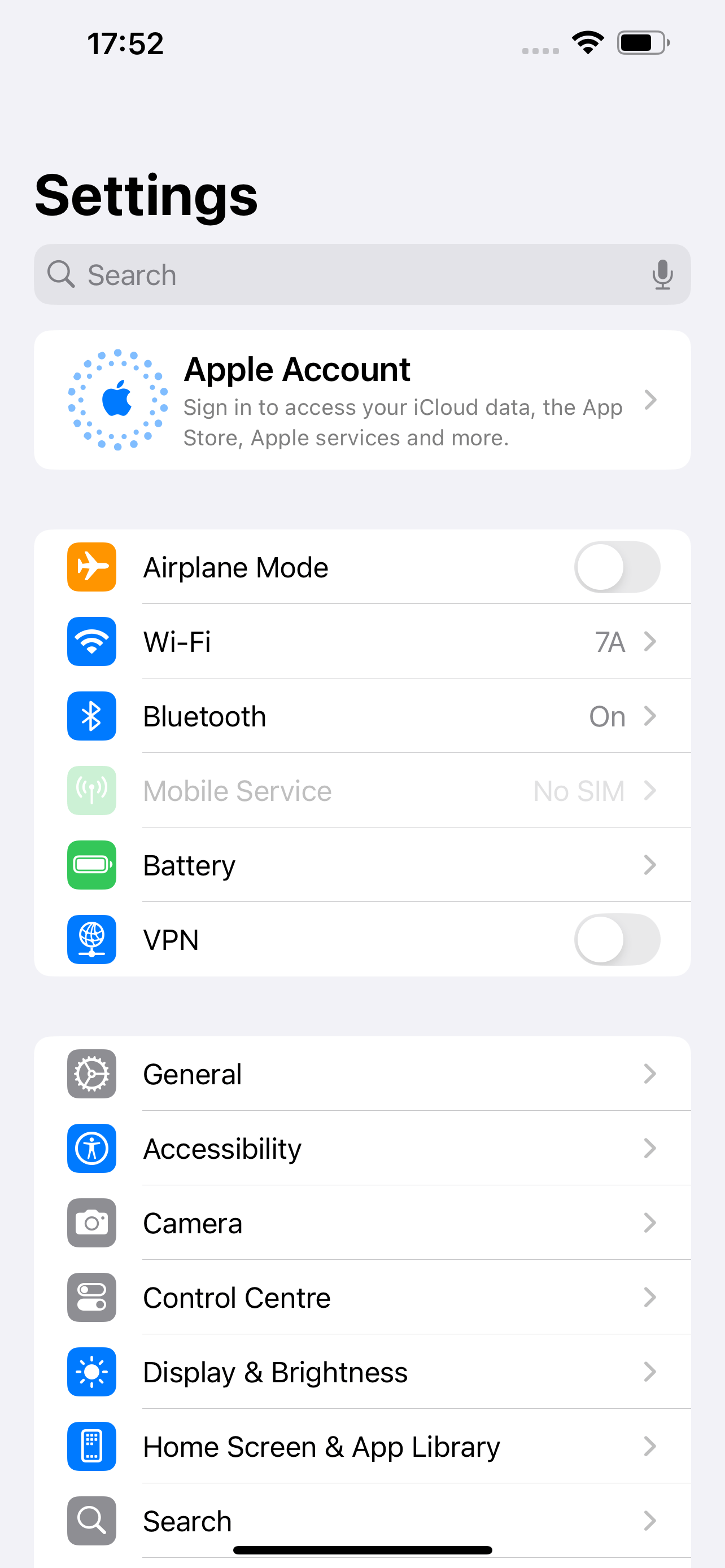Open Home Screen & App Library

[x=362, y=1446]
